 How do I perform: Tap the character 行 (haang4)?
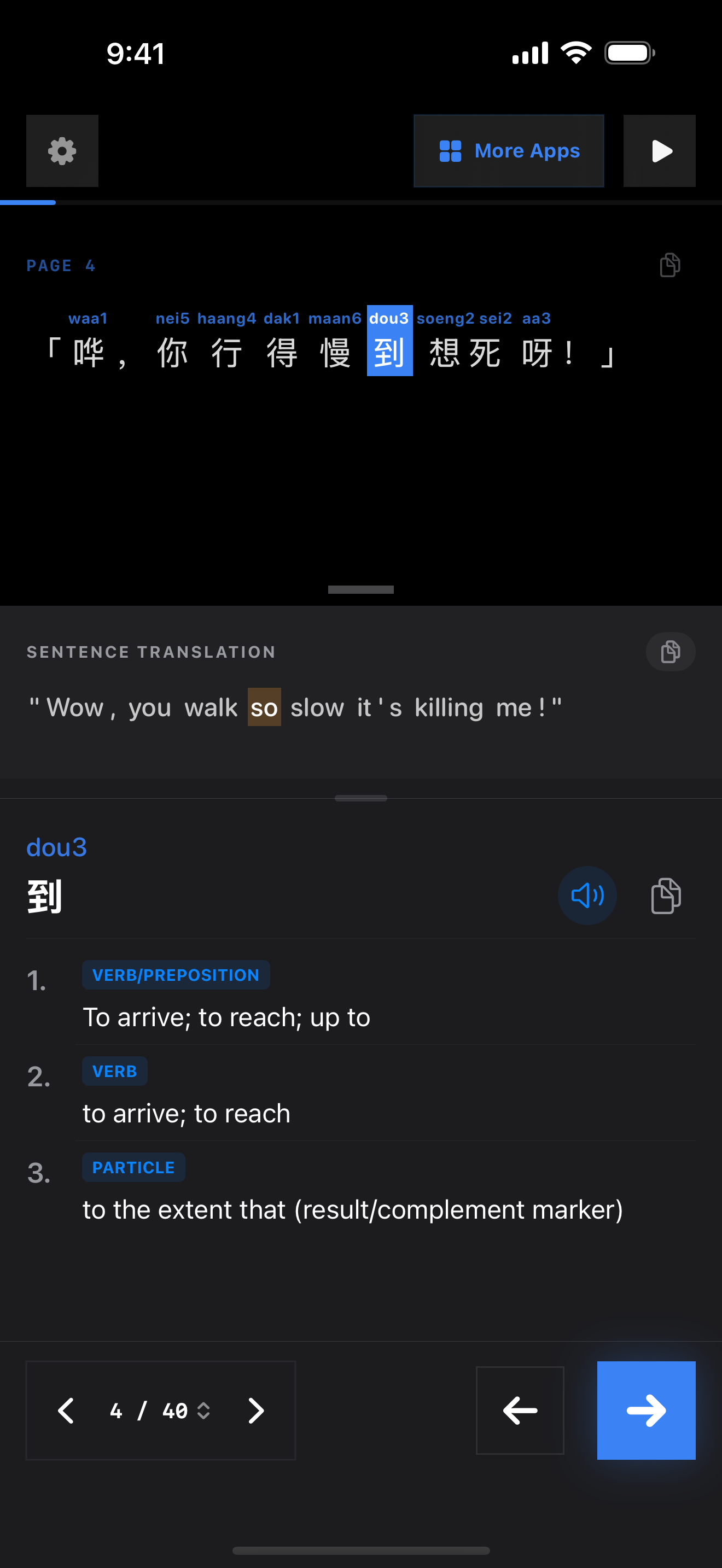227,353
